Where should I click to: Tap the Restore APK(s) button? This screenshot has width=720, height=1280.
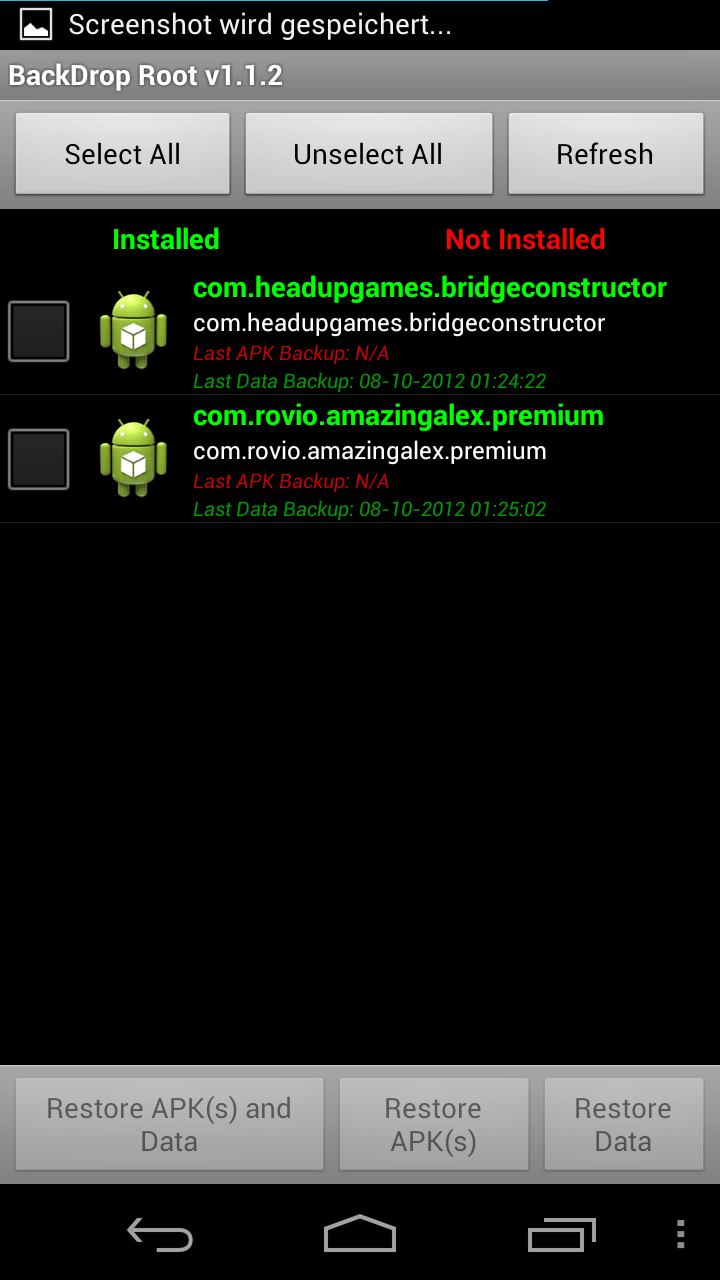click(x=433, y=1124)
